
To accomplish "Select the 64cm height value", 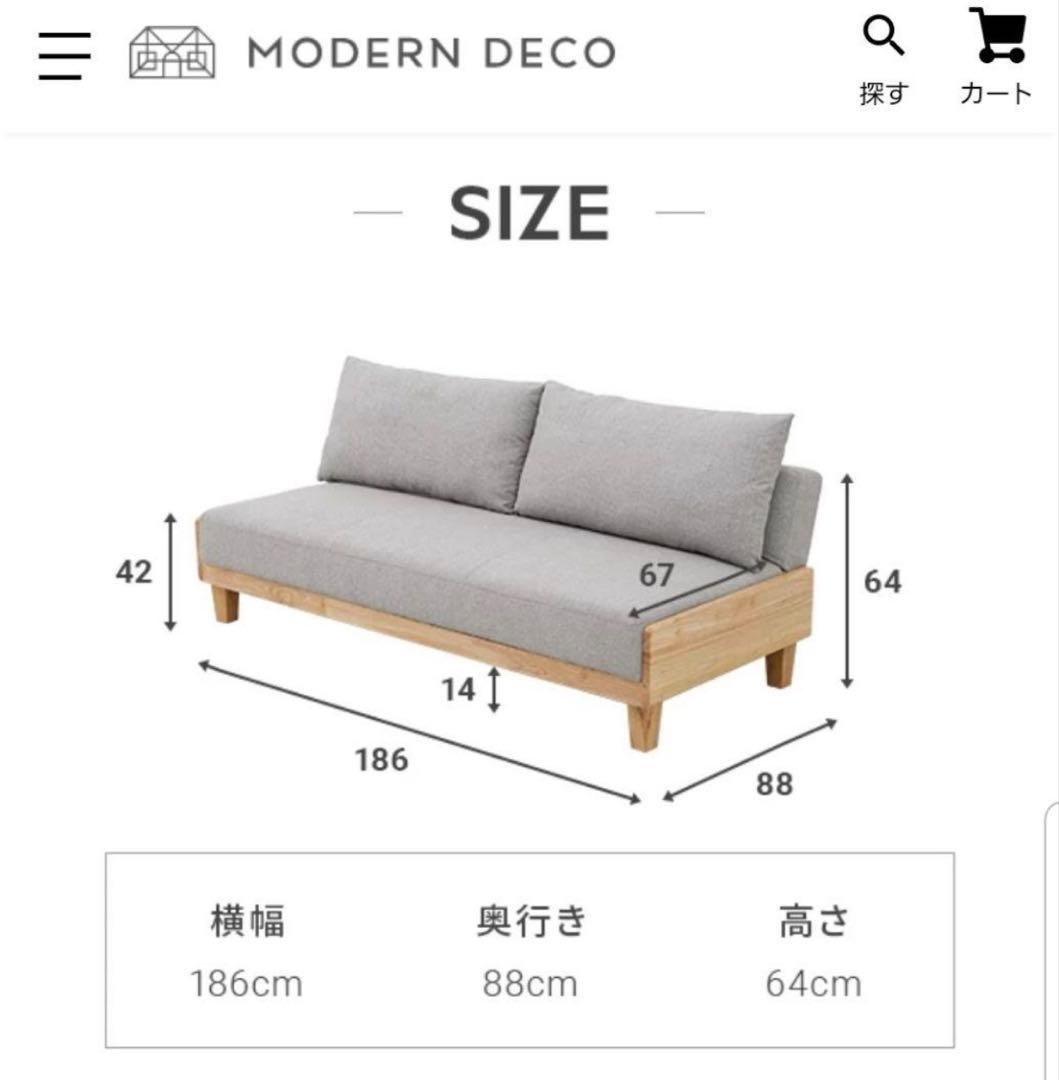I will [812, 983].
